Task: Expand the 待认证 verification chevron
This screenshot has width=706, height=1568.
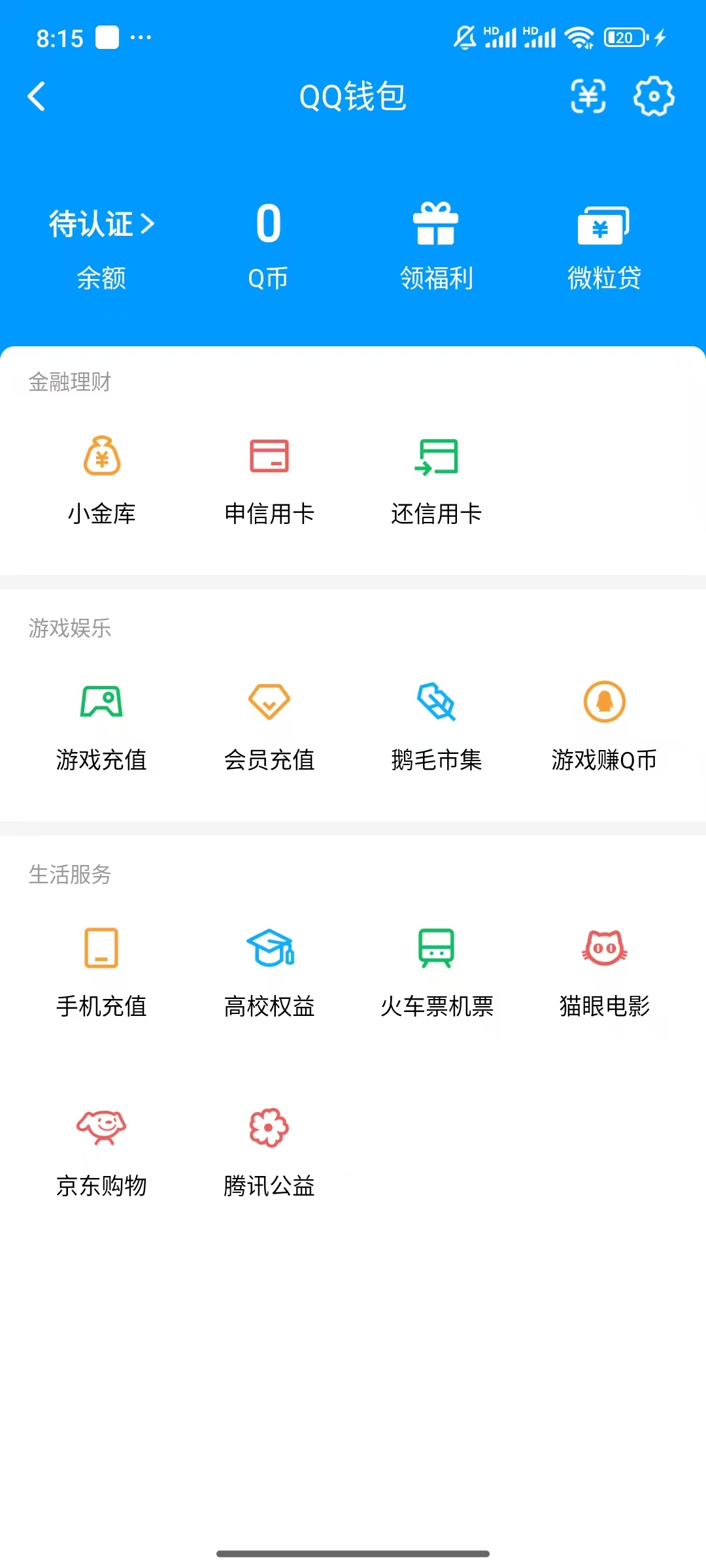Action: coord(101,224)
